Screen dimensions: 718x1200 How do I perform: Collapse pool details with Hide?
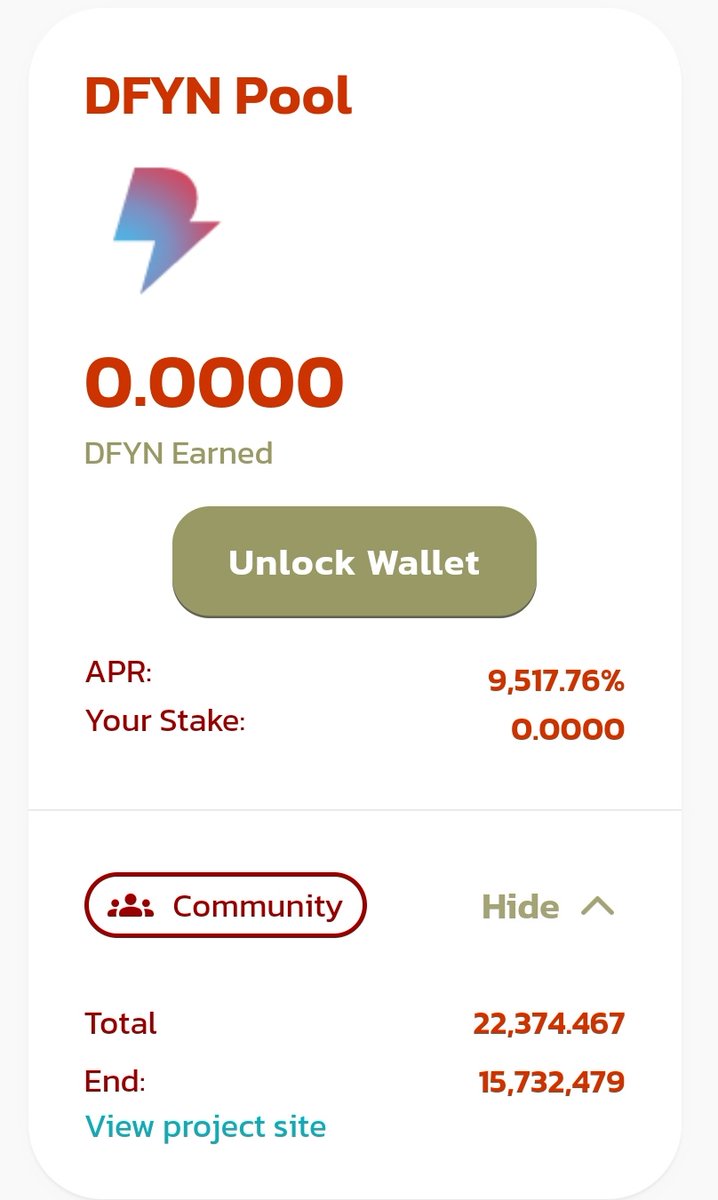[x=548, y=906]
